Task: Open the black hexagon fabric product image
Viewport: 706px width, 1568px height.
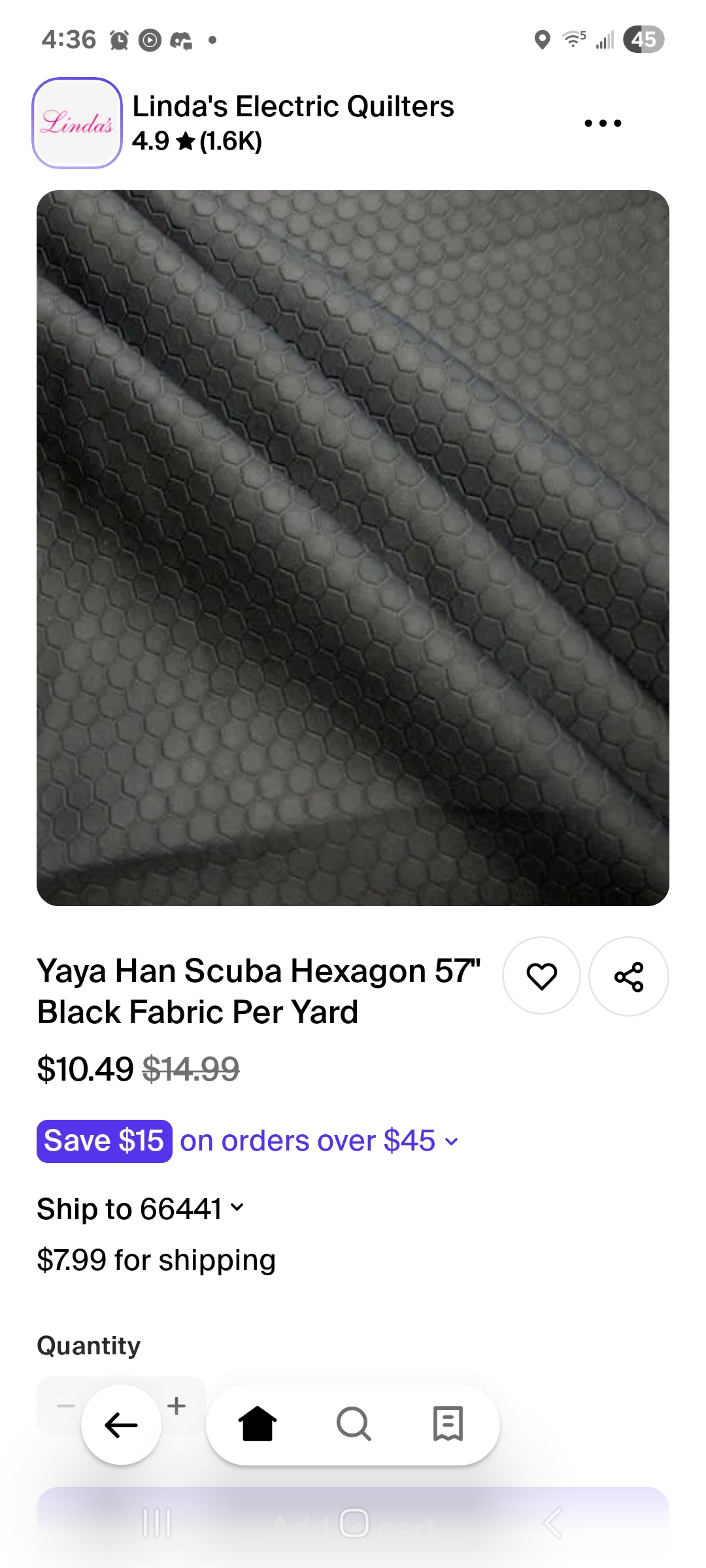Action: [x=353, y=547]
